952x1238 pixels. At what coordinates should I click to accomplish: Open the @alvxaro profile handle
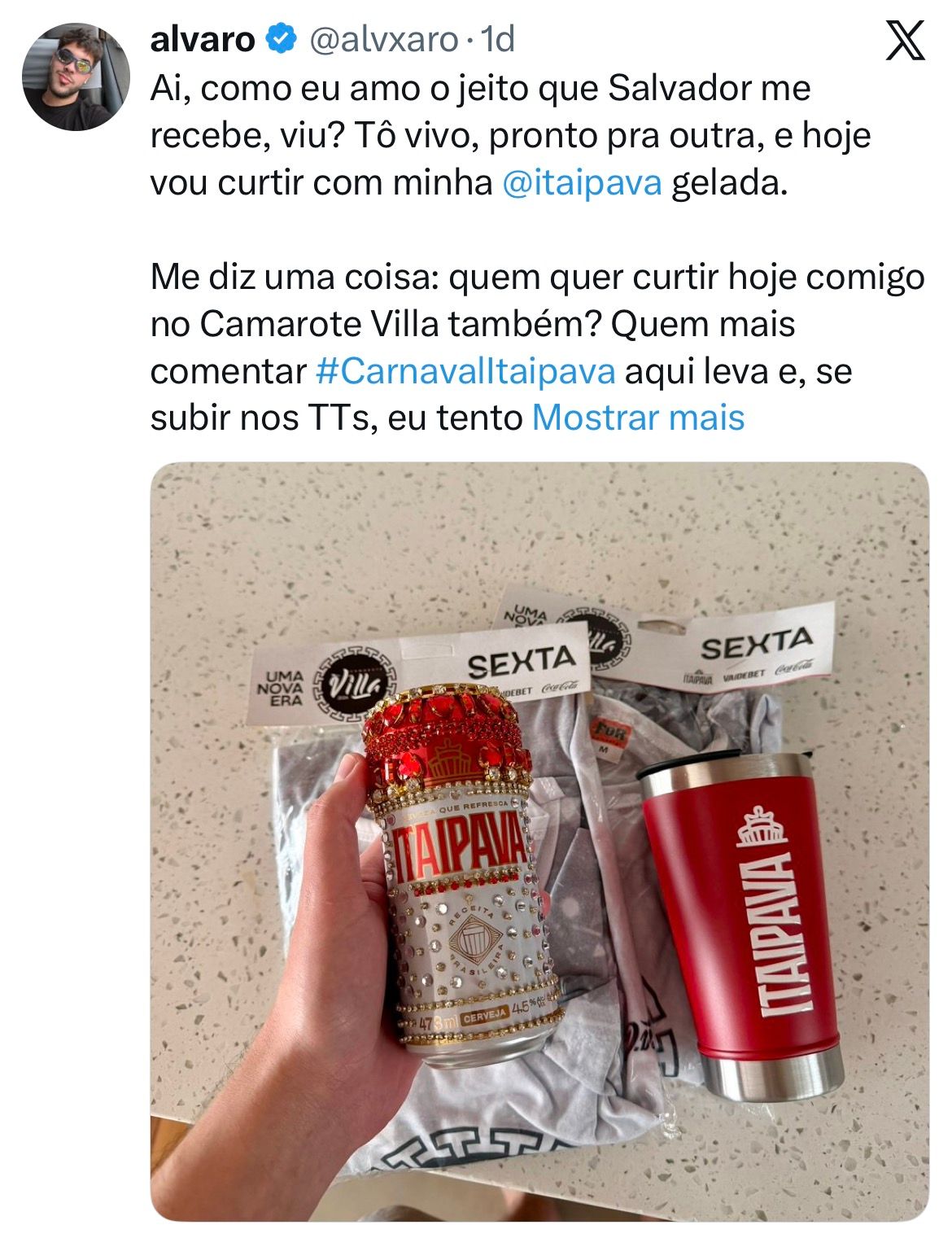click(x=384, y=39)
